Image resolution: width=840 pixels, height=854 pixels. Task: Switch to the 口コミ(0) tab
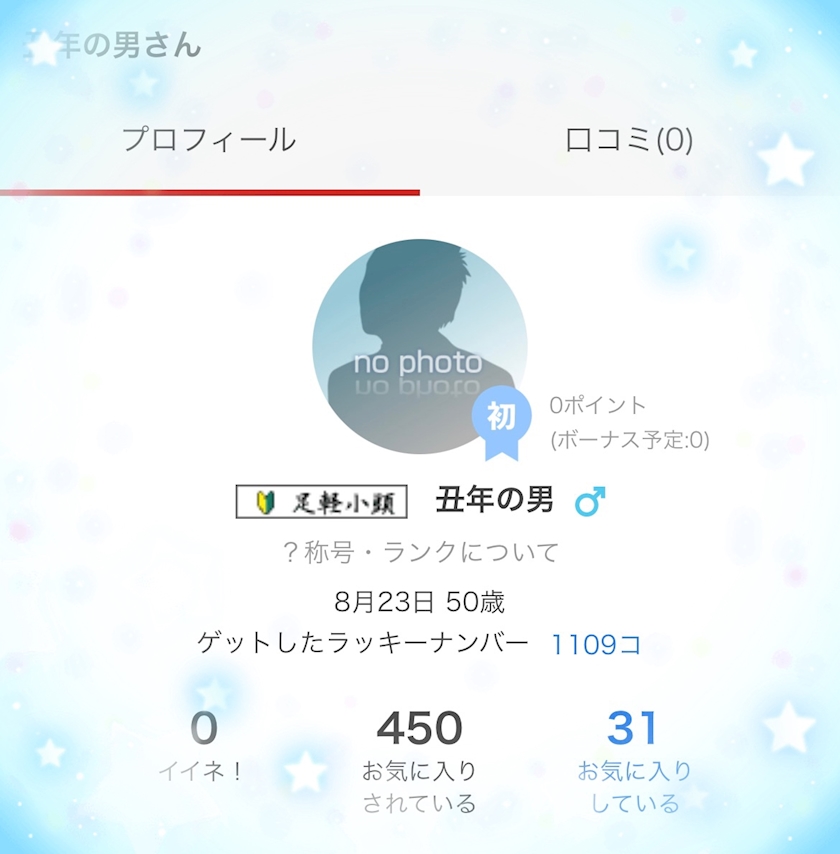coord(629,140)
